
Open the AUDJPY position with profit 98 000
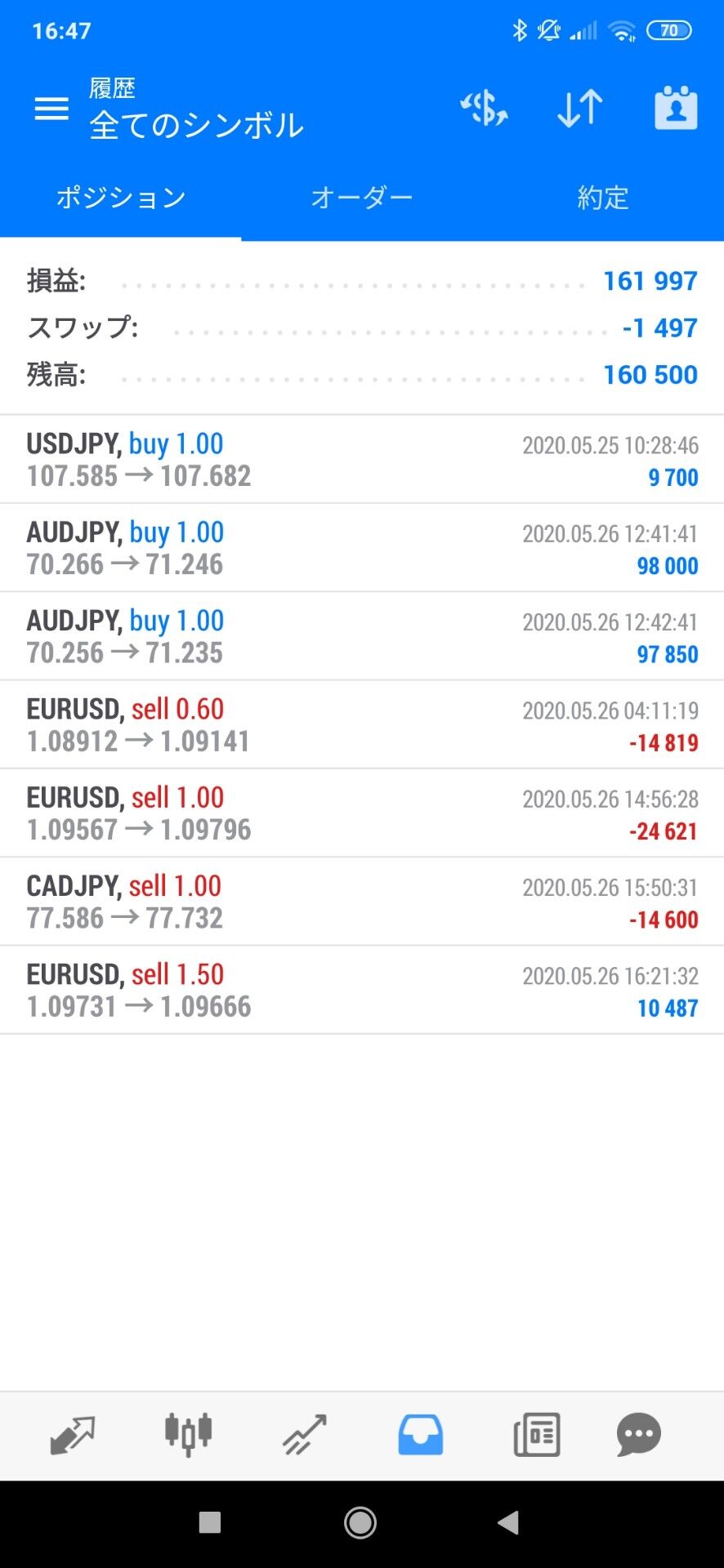pos(362,548)
